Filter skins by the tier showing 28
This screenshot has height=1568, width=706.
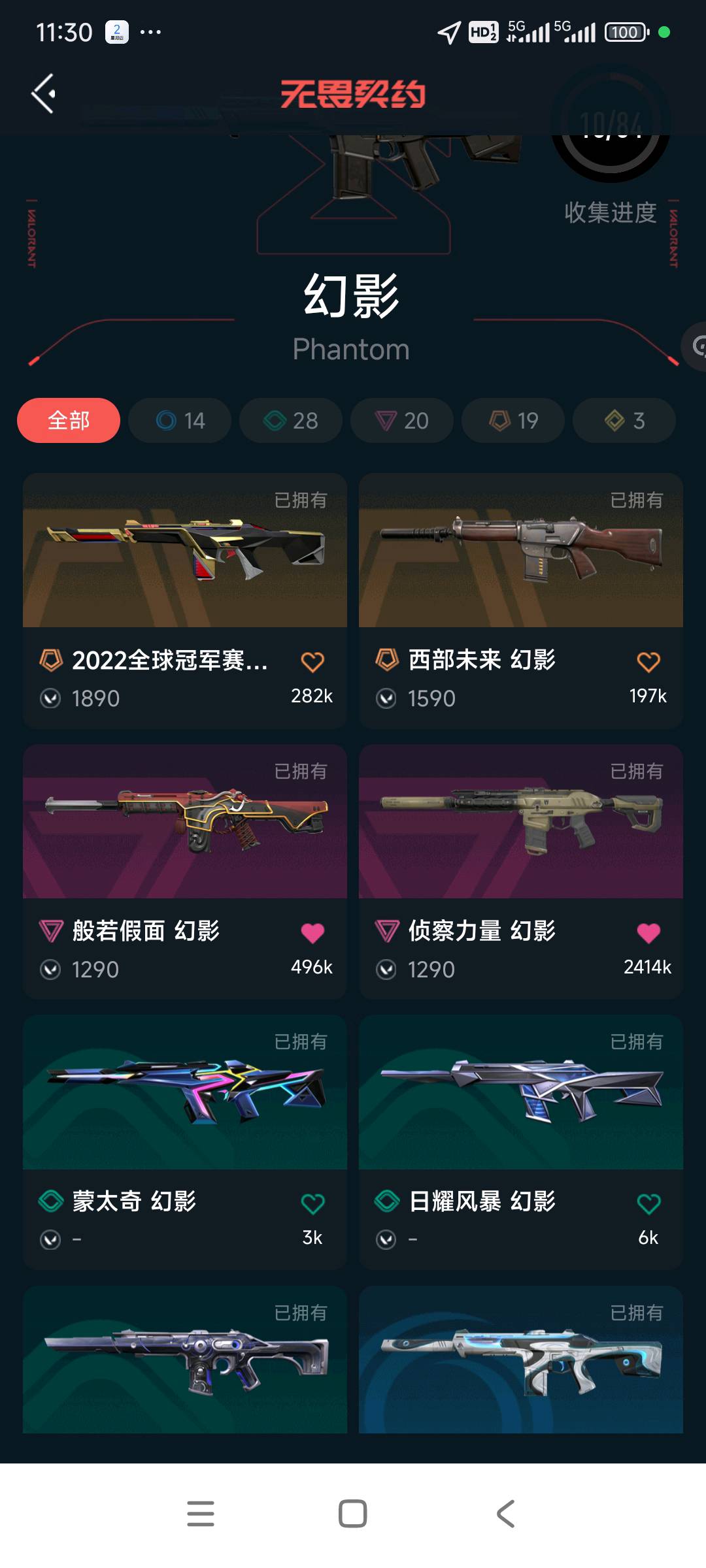coord(291,420)
